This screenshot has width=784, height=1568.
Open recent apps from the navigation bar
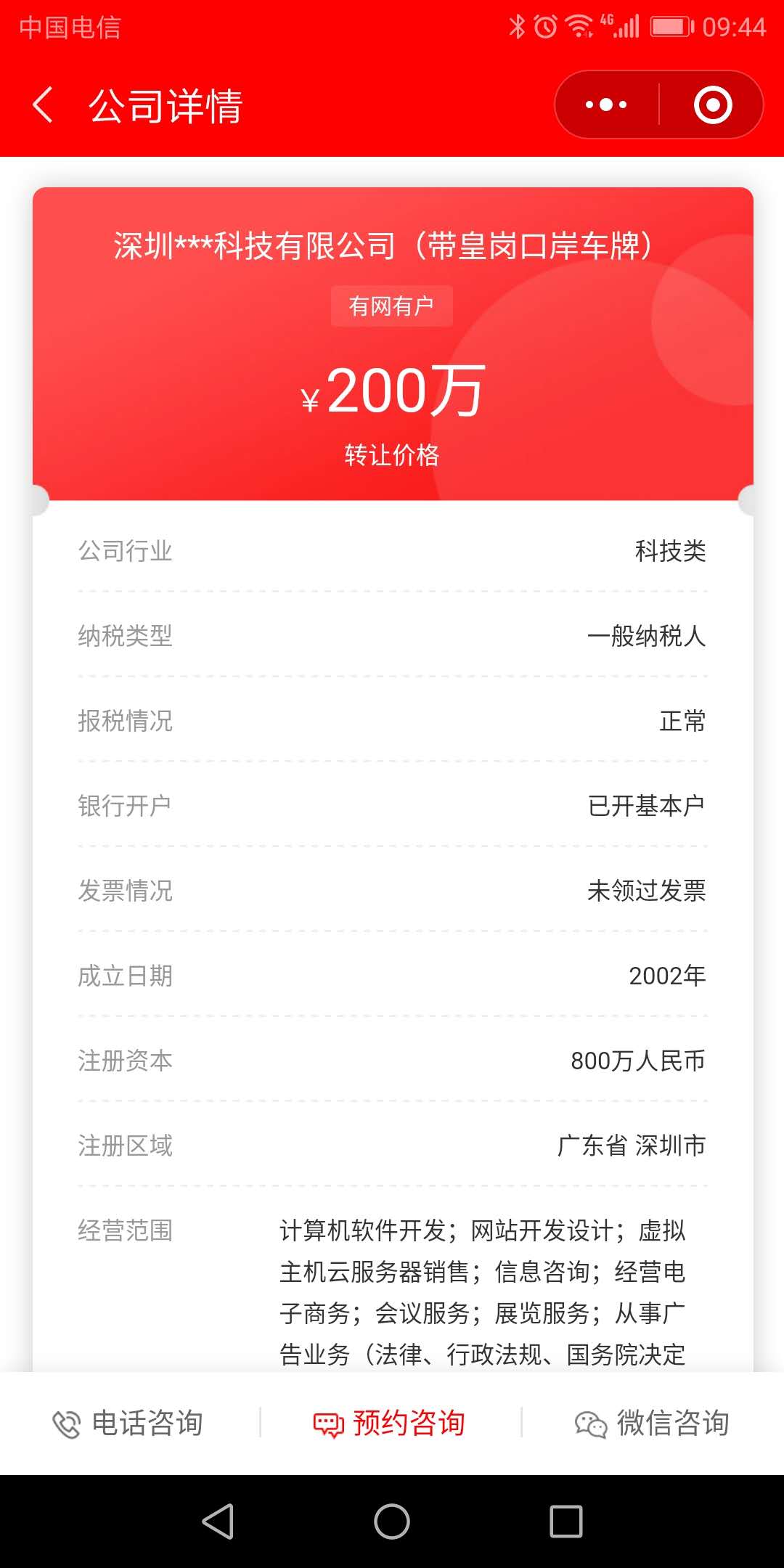[566, 1521]
